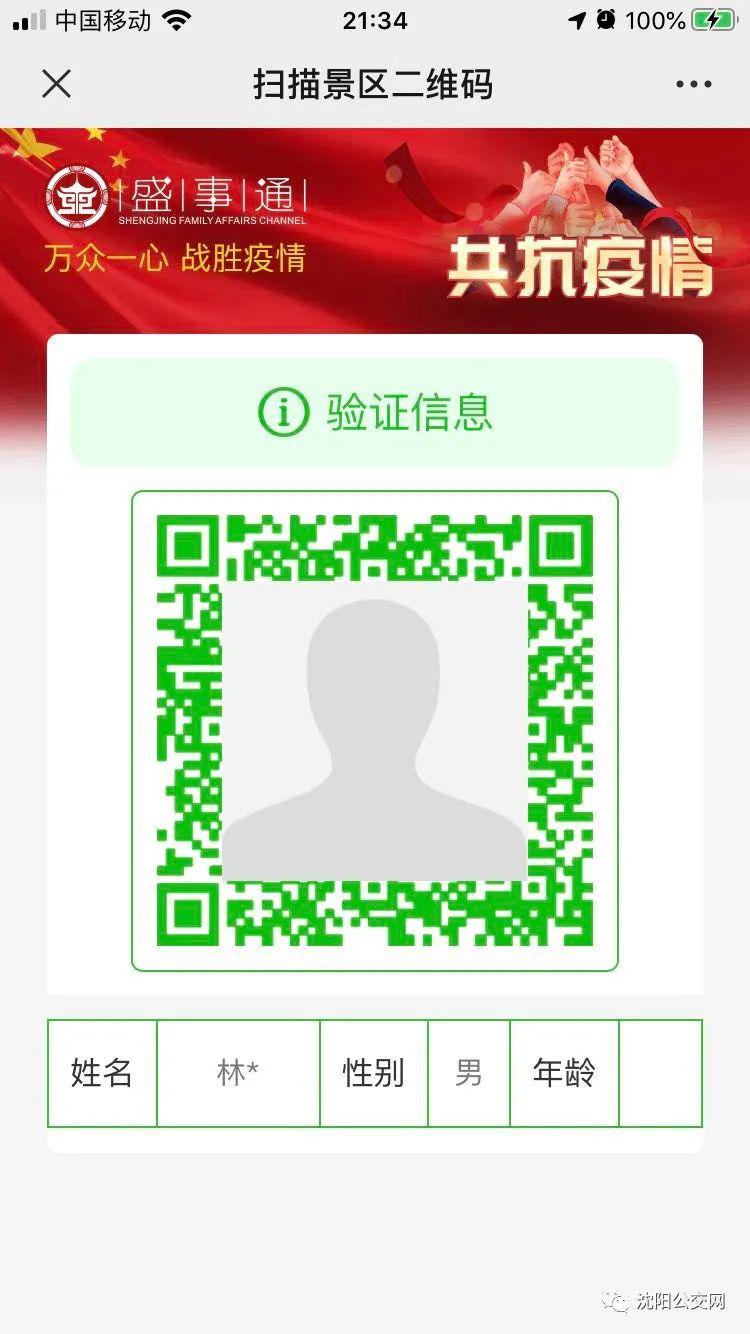Close the page with the X button
This screenshot has width=750, height=1334.
[57, 84]
